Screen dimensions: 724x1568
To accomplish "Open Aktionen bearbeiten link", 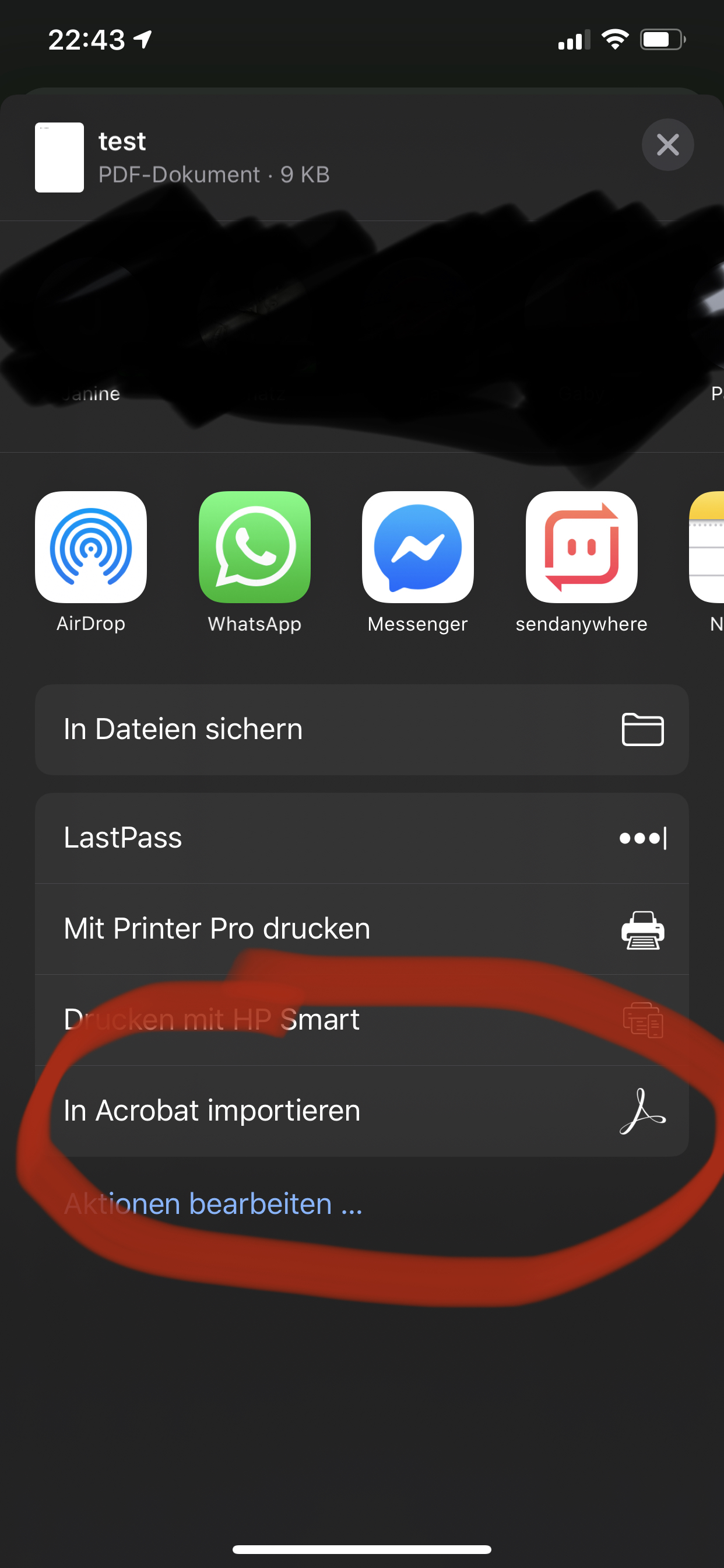I will pos(213,1203).
